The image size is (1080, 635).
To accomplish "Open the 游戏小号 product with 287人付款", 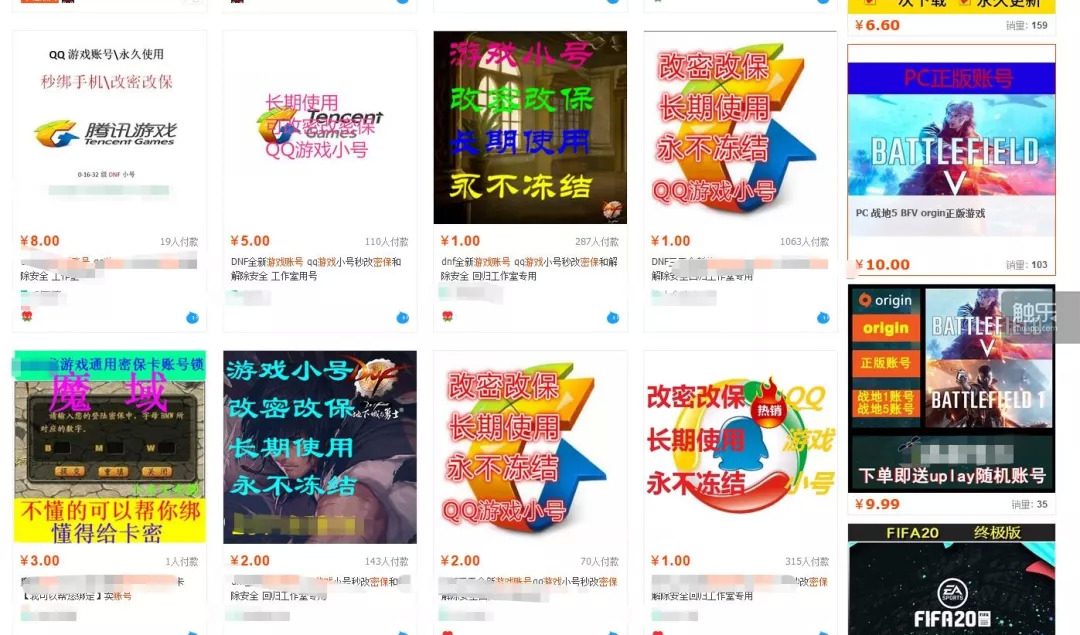I will 530,127.
